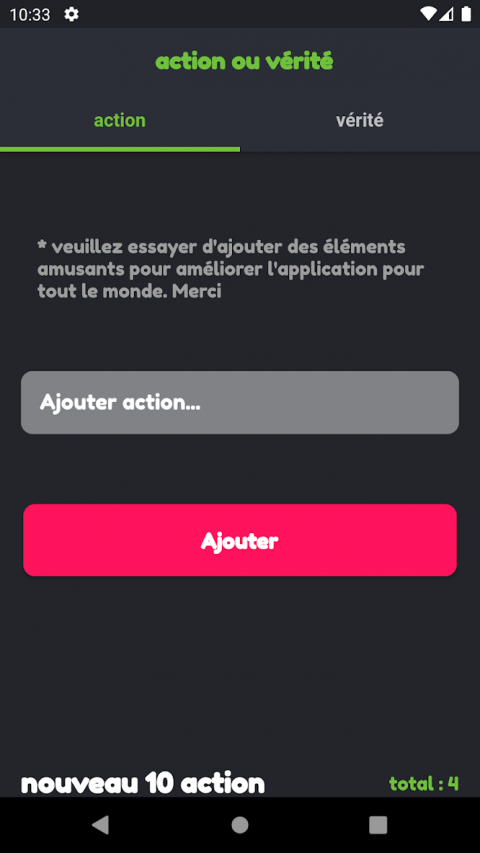Go back with the system back button
Image resolution: width=480 pixels, height=853 pixels.
[x=101, y=825]
